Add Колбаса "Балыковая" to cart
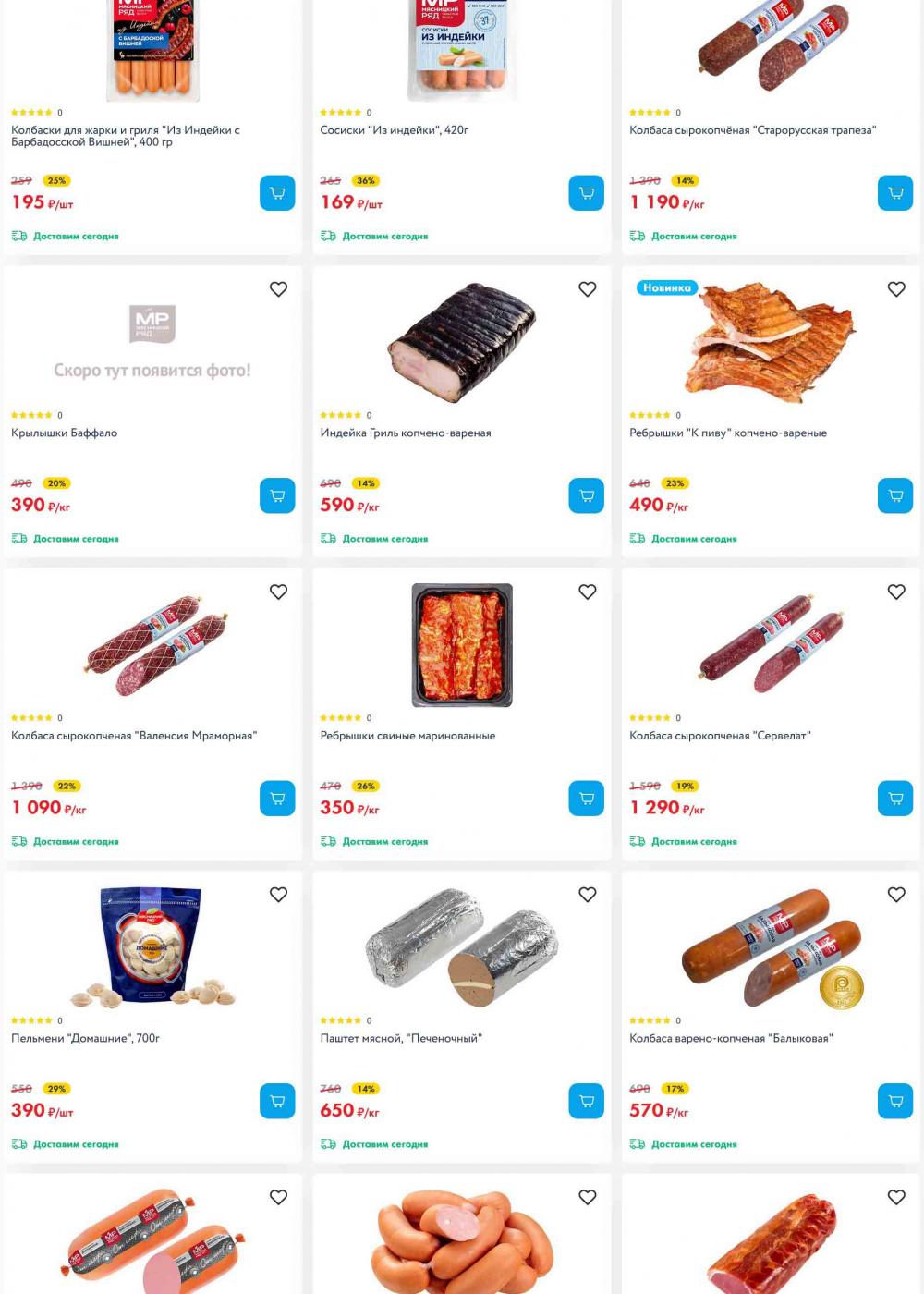 click(894, 1101)
